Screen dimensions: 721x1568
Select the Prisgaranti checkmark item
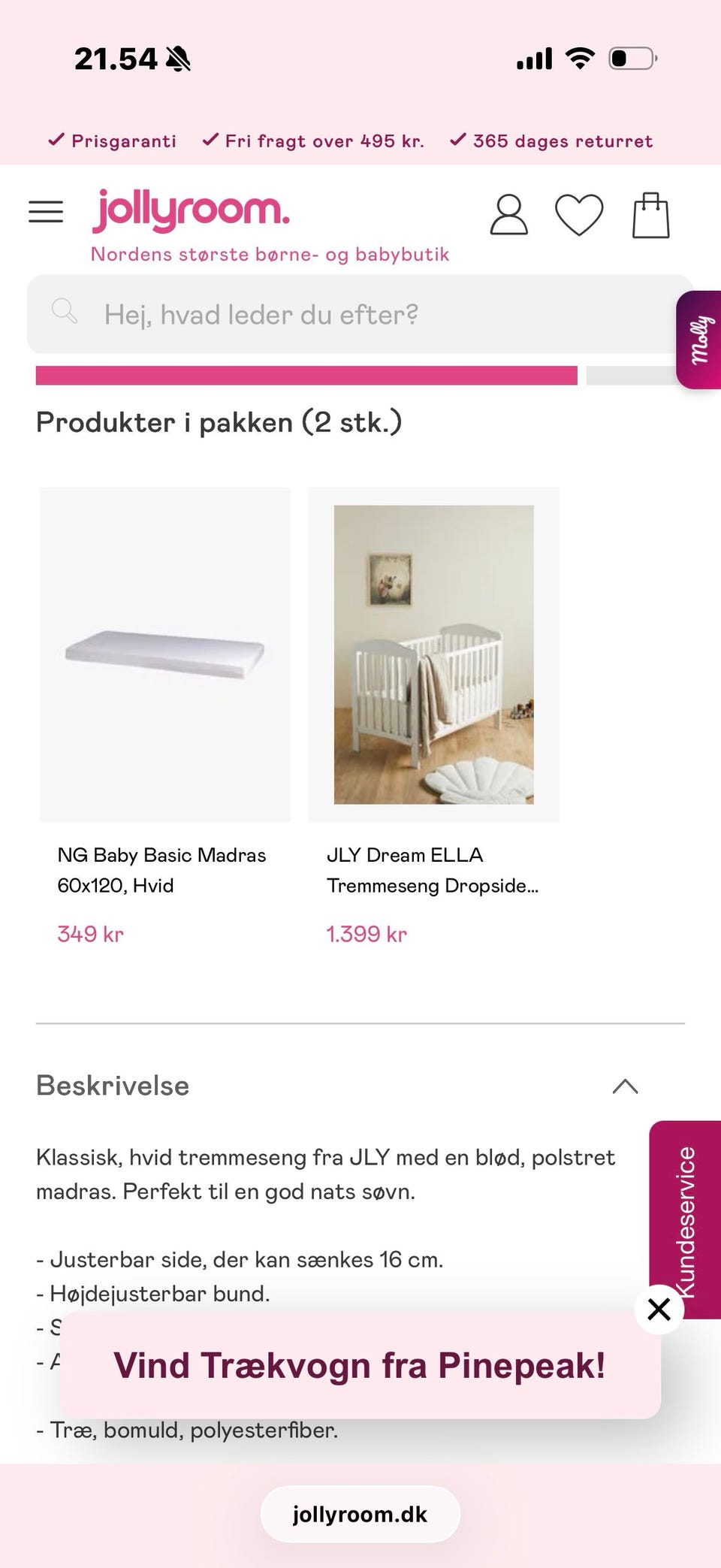(111, 140)
